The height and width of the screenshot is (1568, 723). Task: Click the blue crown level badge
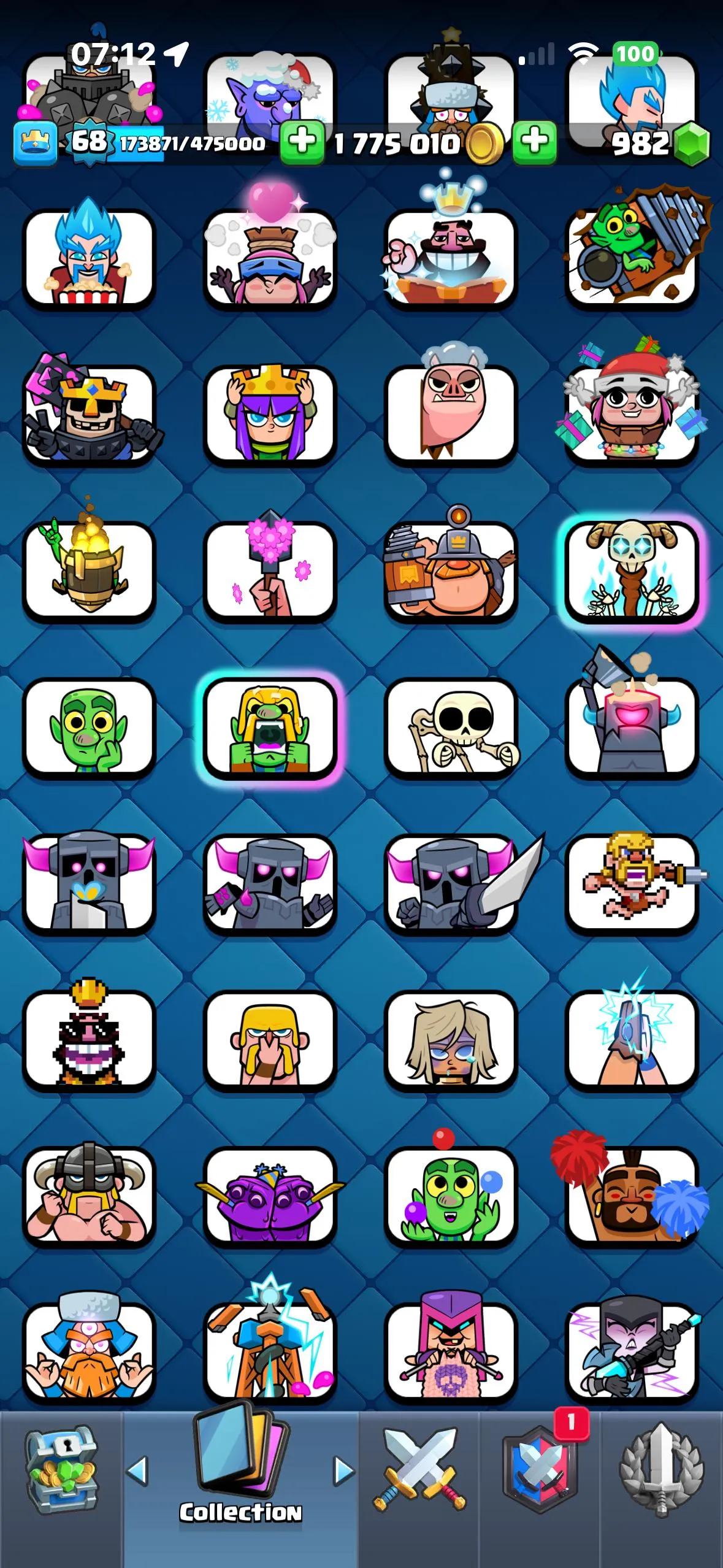point(35,143)
